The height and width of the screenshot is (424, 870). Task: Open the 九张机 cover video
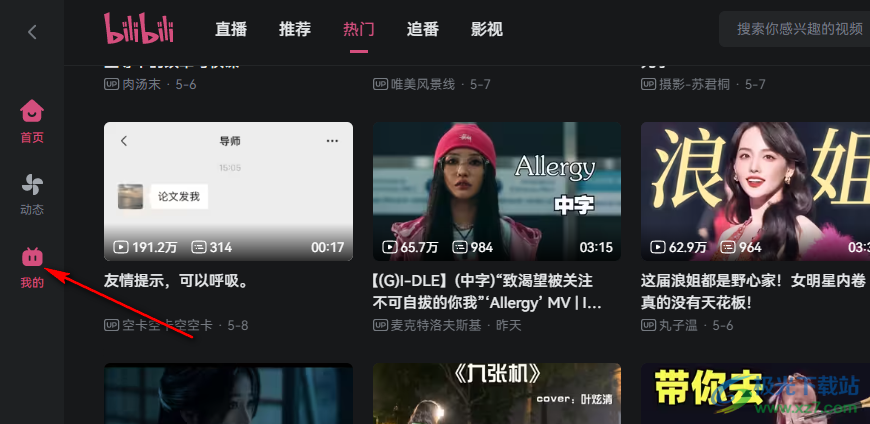(x=496, y=393)
